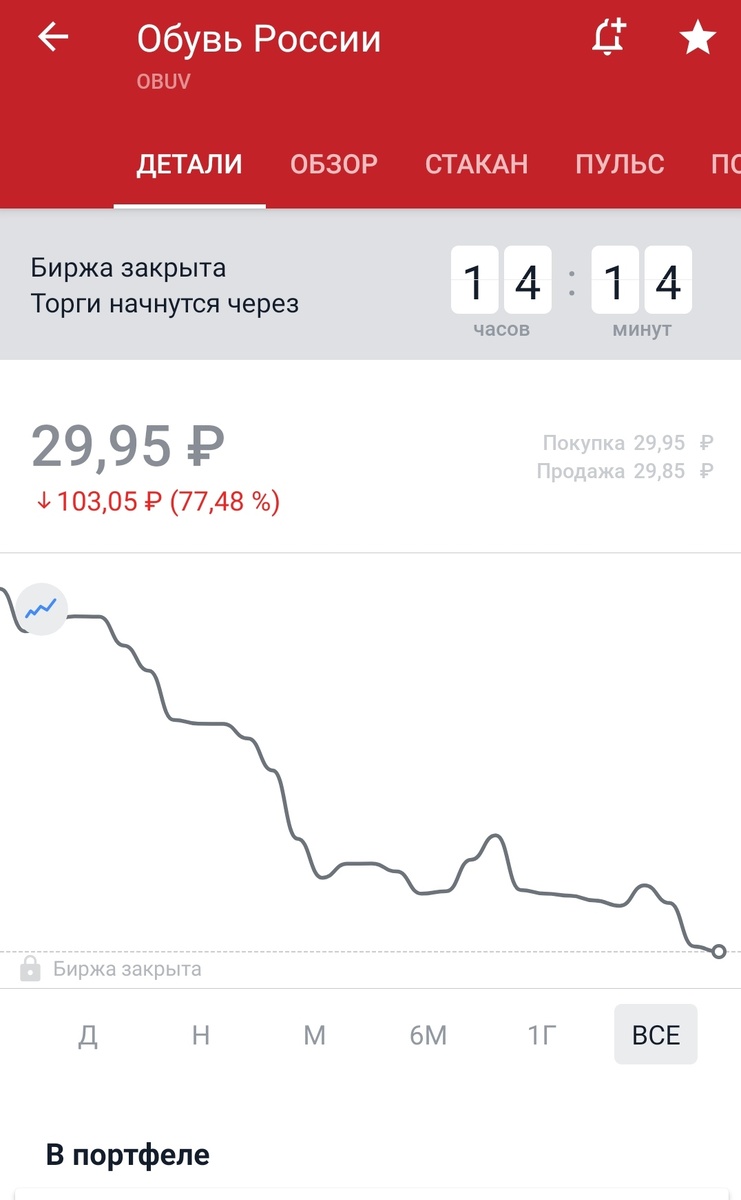
Task: Switch to the ПУЛЬС tab
Action: click(620, 164)
